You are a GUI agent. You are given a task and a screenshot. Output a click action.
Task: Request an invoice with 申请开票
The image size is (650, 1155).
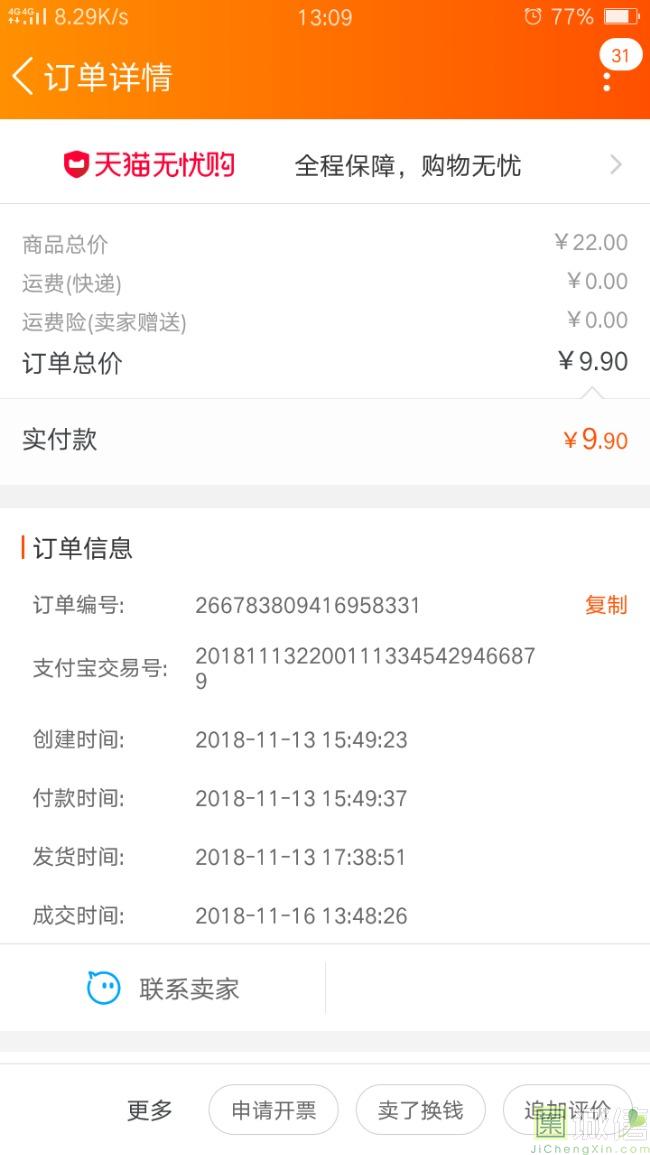pyautogui.click(x=273, y=1110)
